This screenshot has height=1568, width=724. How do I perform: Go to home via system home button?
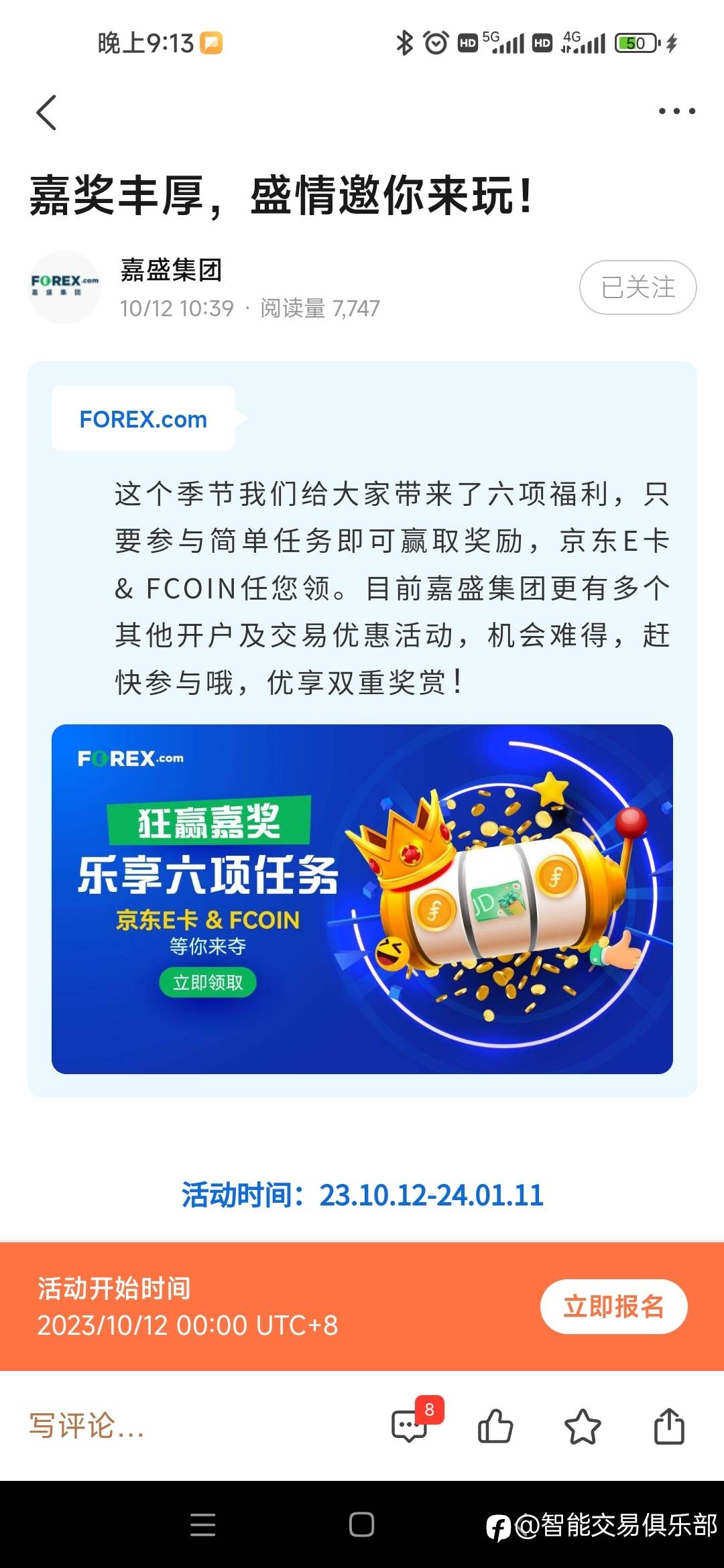pyautogui.click(x=361, y=1524)
